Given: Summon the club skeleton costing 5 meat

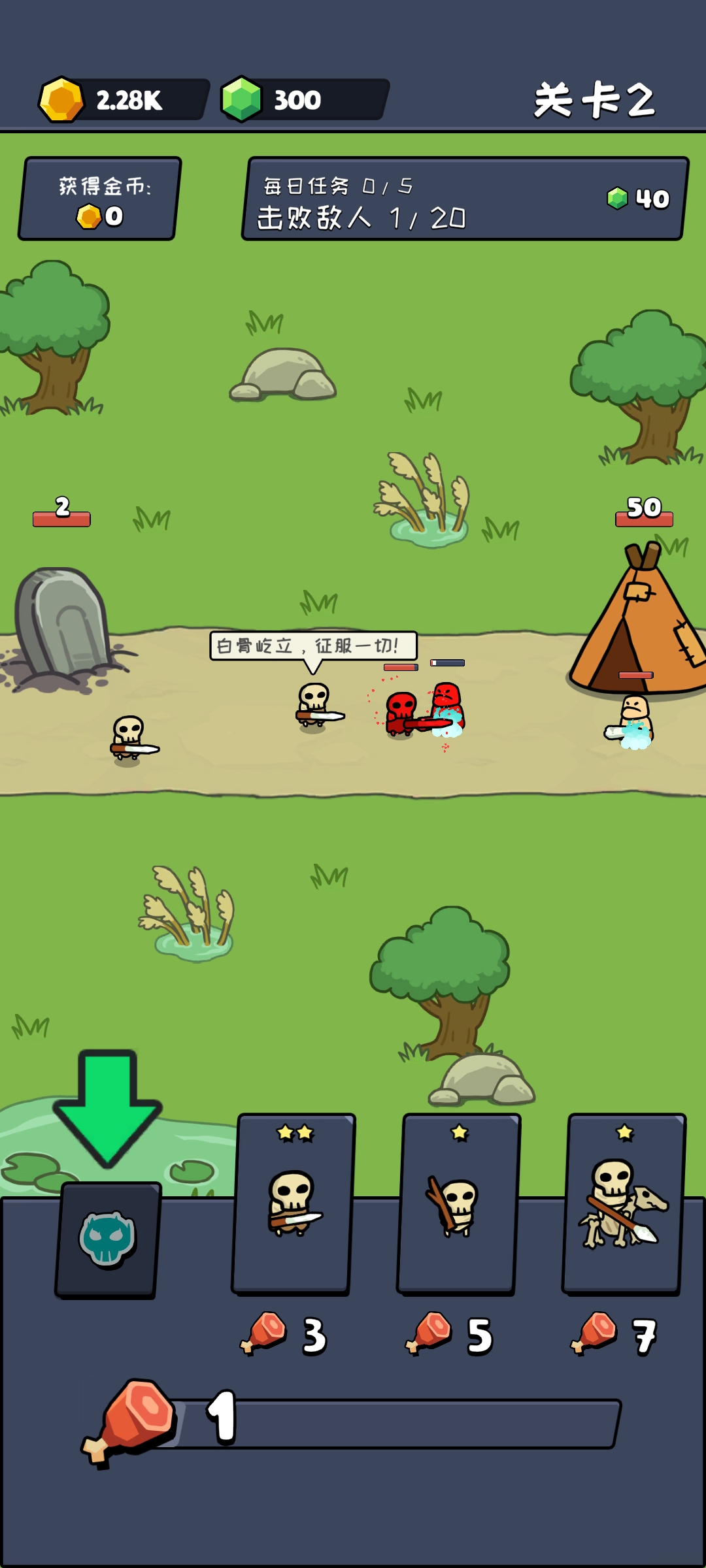Looking at the screenshot, I should [x=458, y=1203].
